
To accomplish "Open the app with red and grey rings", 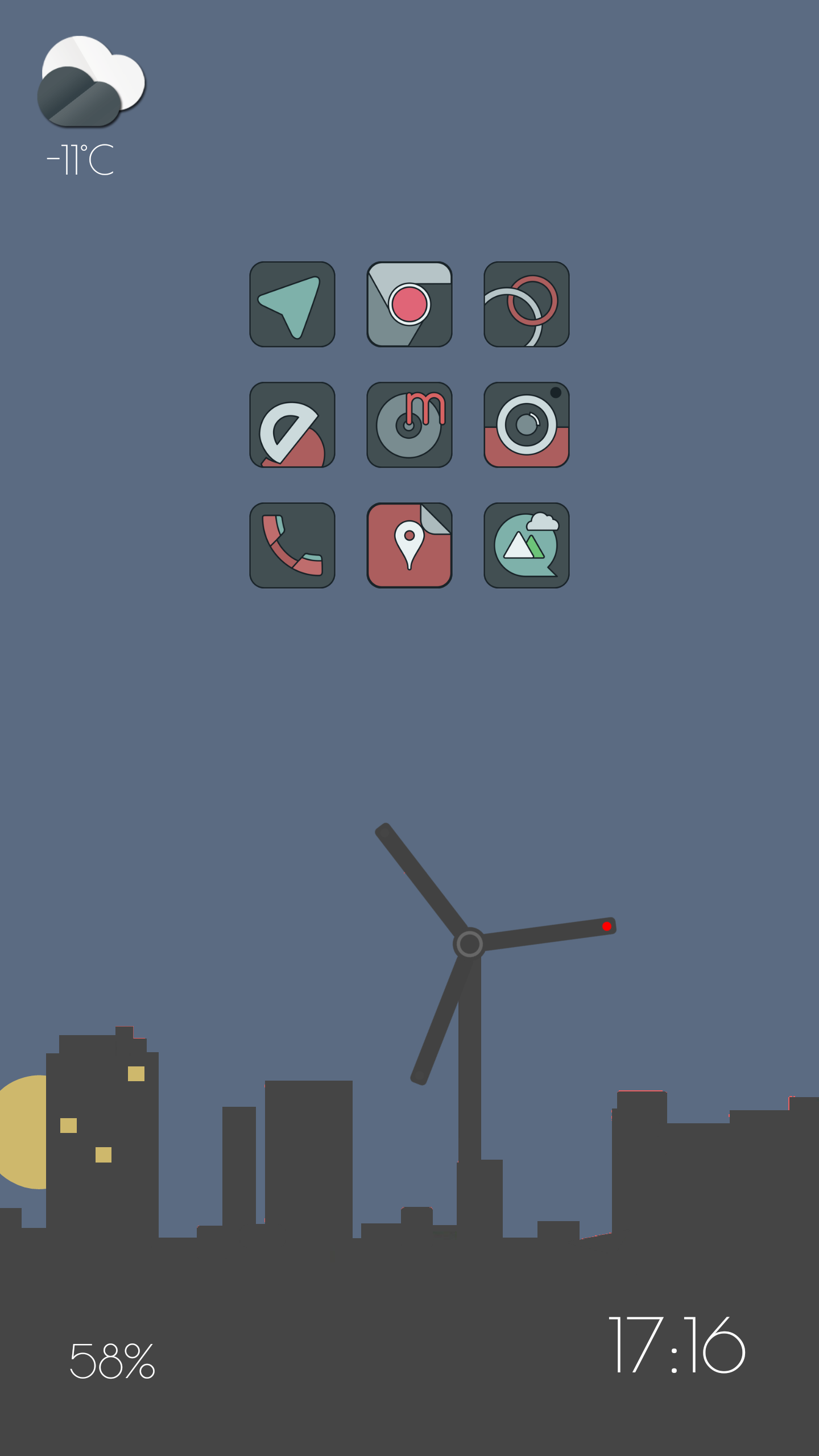I will click(x=527, y=304).
